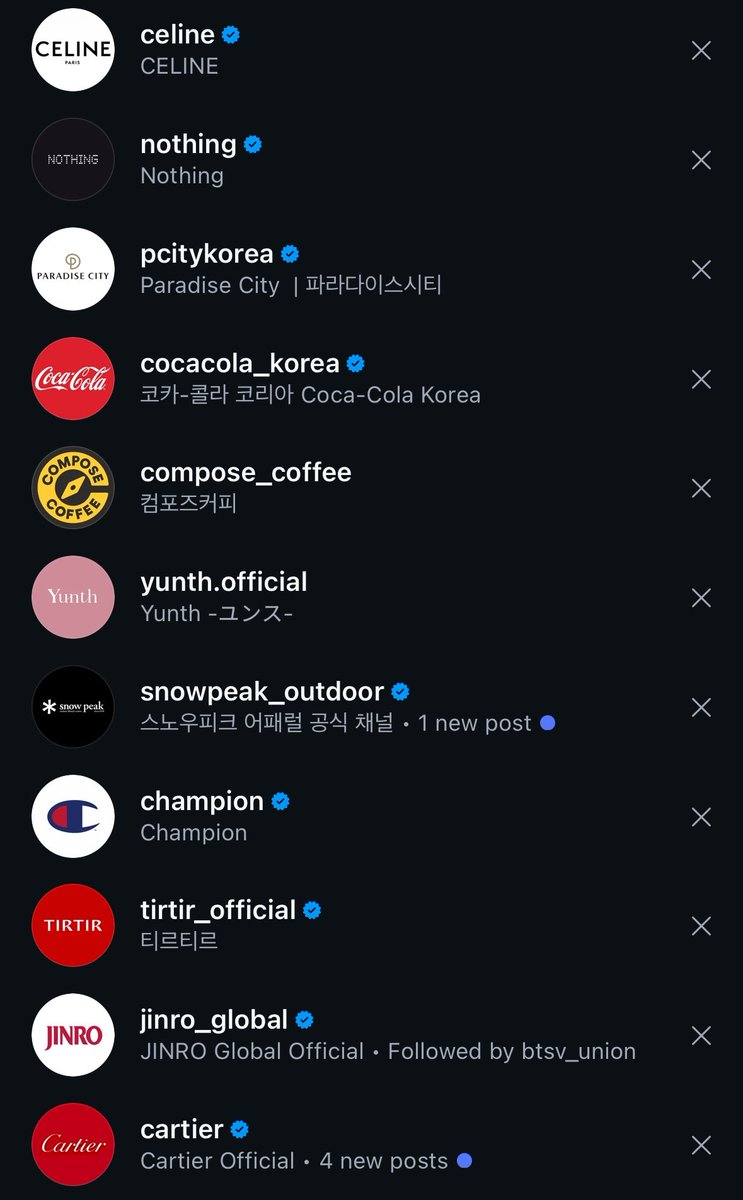This screenshot has height=1200, width=743.
Task: Dismiss the champion entry
Action: 701,817
